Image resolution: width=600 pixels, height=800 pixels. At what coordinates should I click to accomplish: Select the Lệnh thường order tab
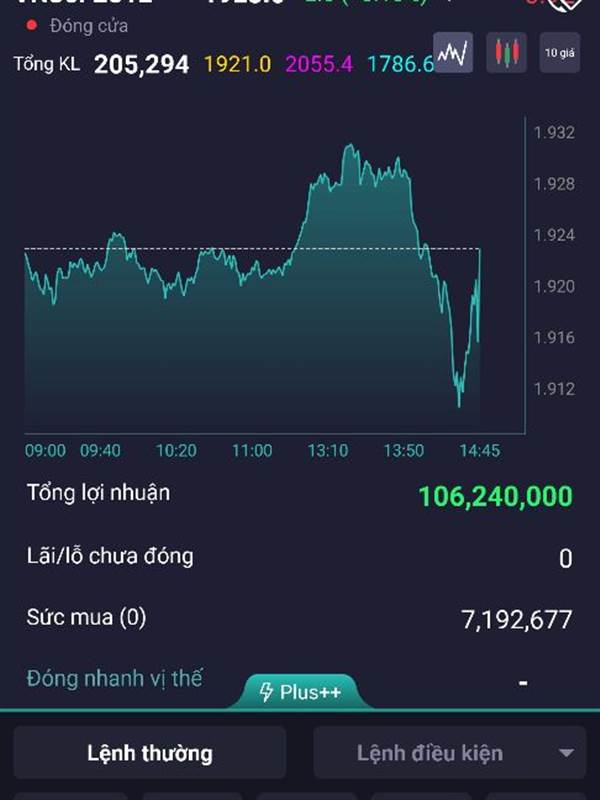click(150, 753)
